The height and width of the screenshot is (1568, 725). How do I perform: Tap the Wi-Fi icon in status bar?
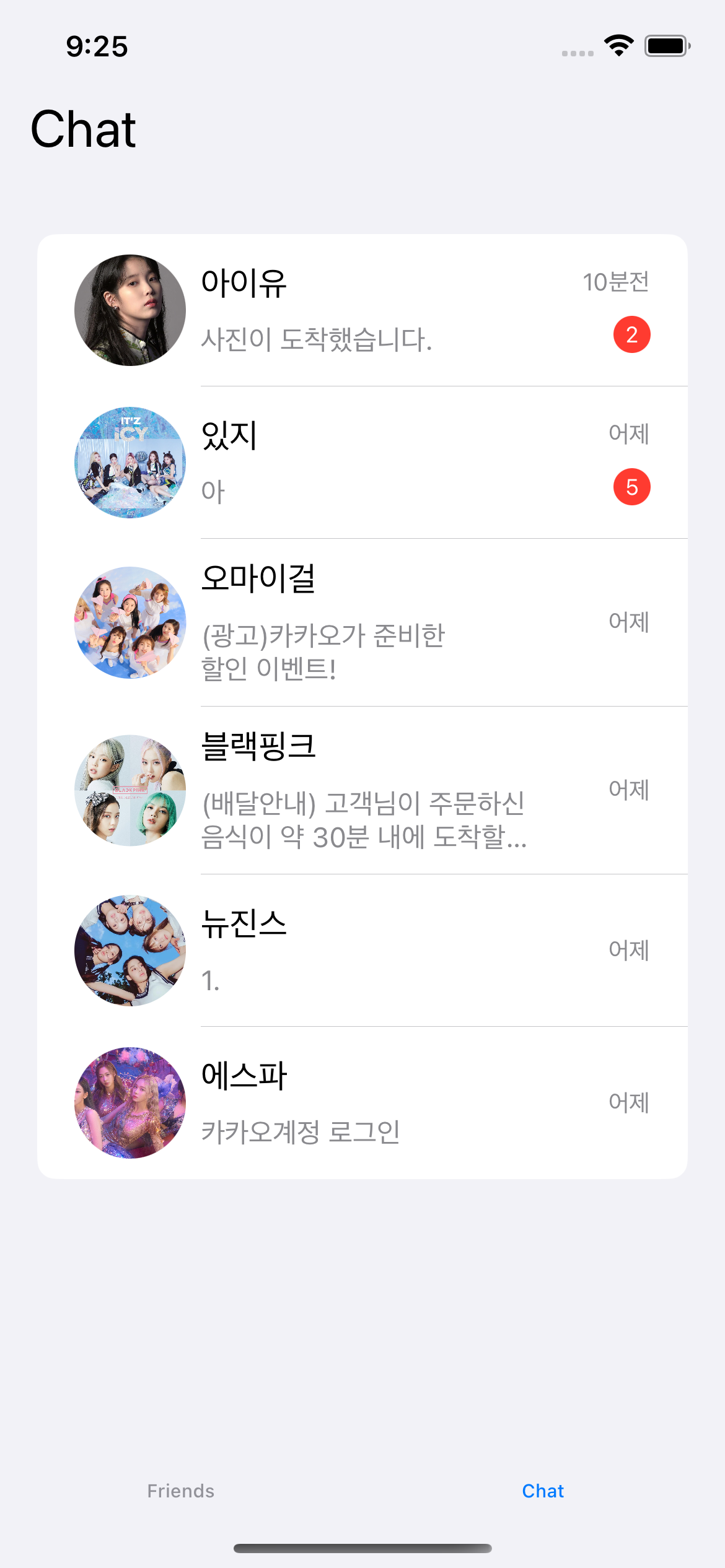click(618, 45)
